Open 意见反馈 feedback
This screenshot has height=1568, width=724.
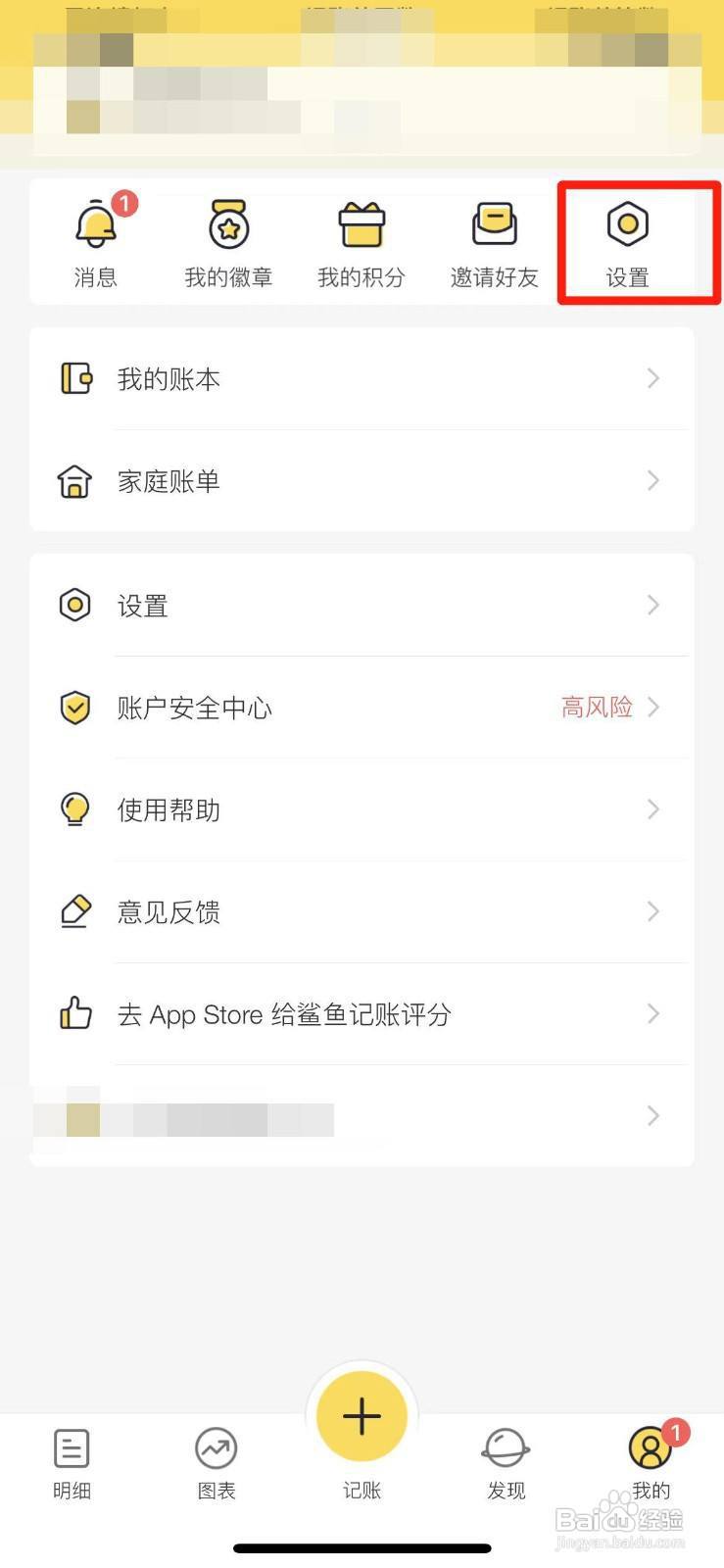pyautogui.click(x=362, y=911)
